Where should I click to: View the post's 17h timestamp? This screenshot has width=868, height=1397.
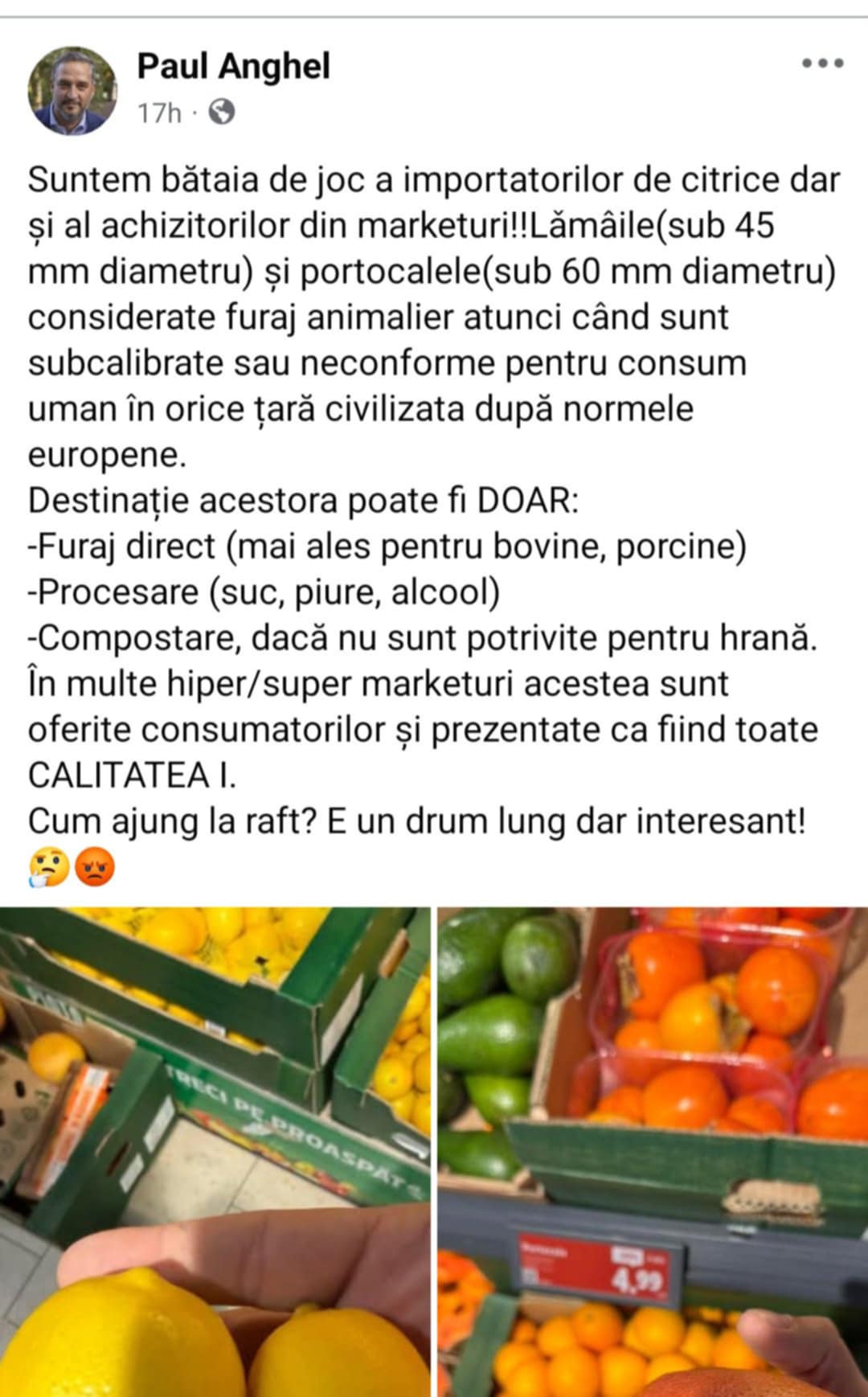point(159,113)
